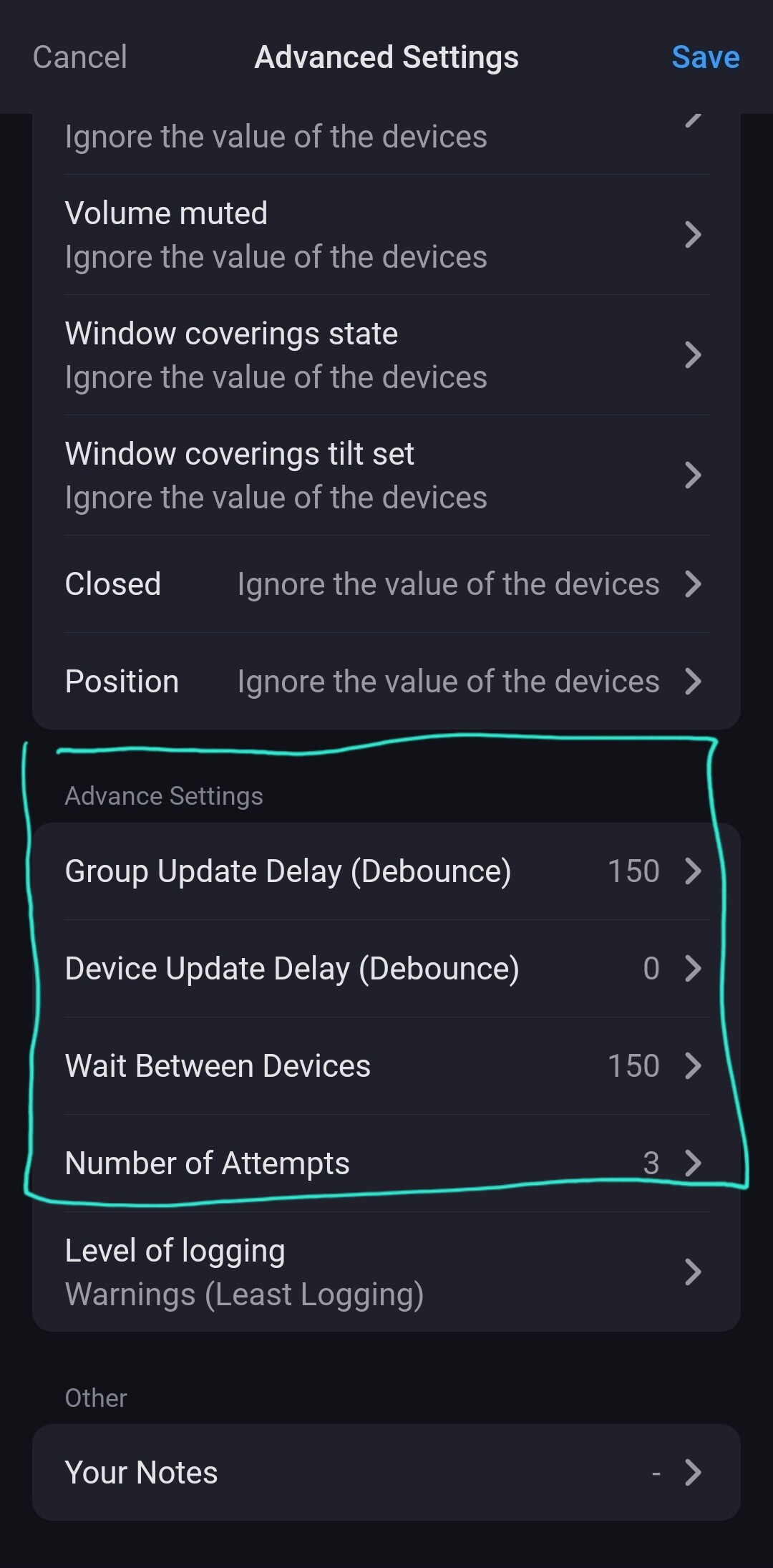
Task: Open Window coverings tilt set row
Action: coord(386,475)
